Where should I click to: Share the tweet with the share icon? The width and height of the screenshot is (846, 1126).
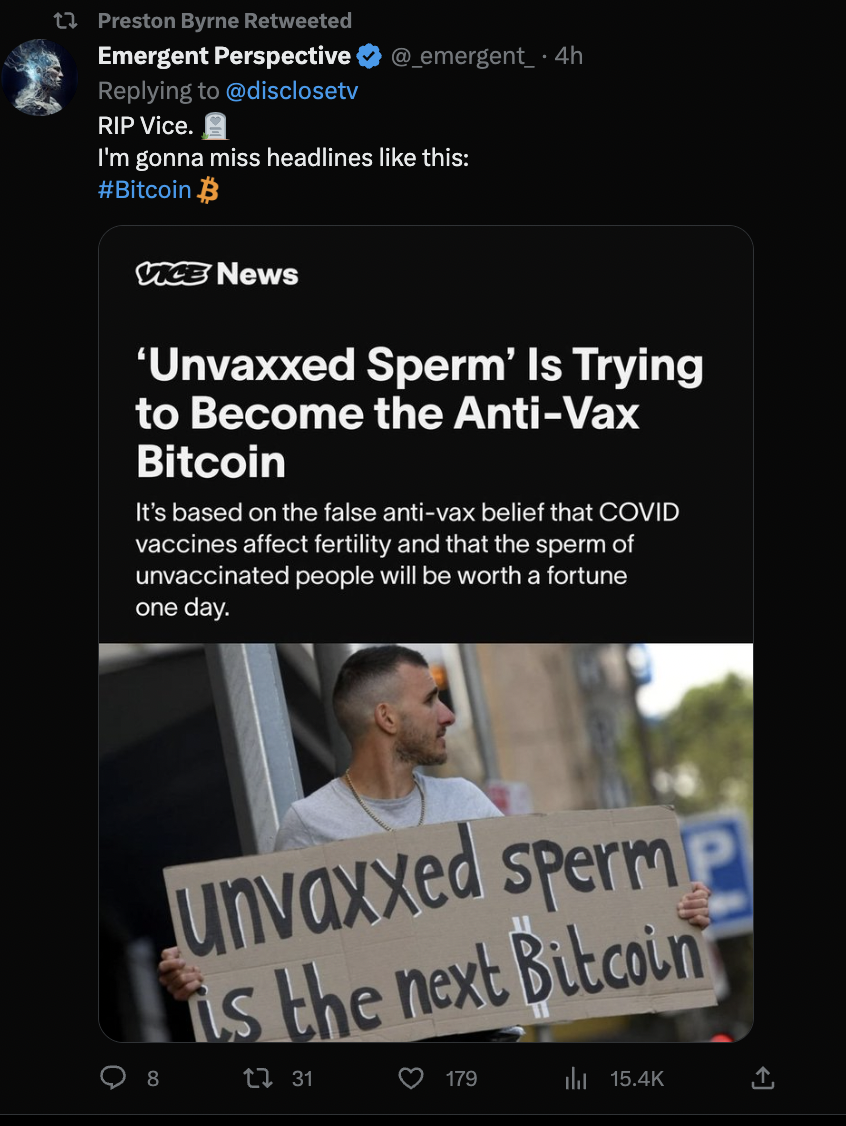tap(761, 1078)
